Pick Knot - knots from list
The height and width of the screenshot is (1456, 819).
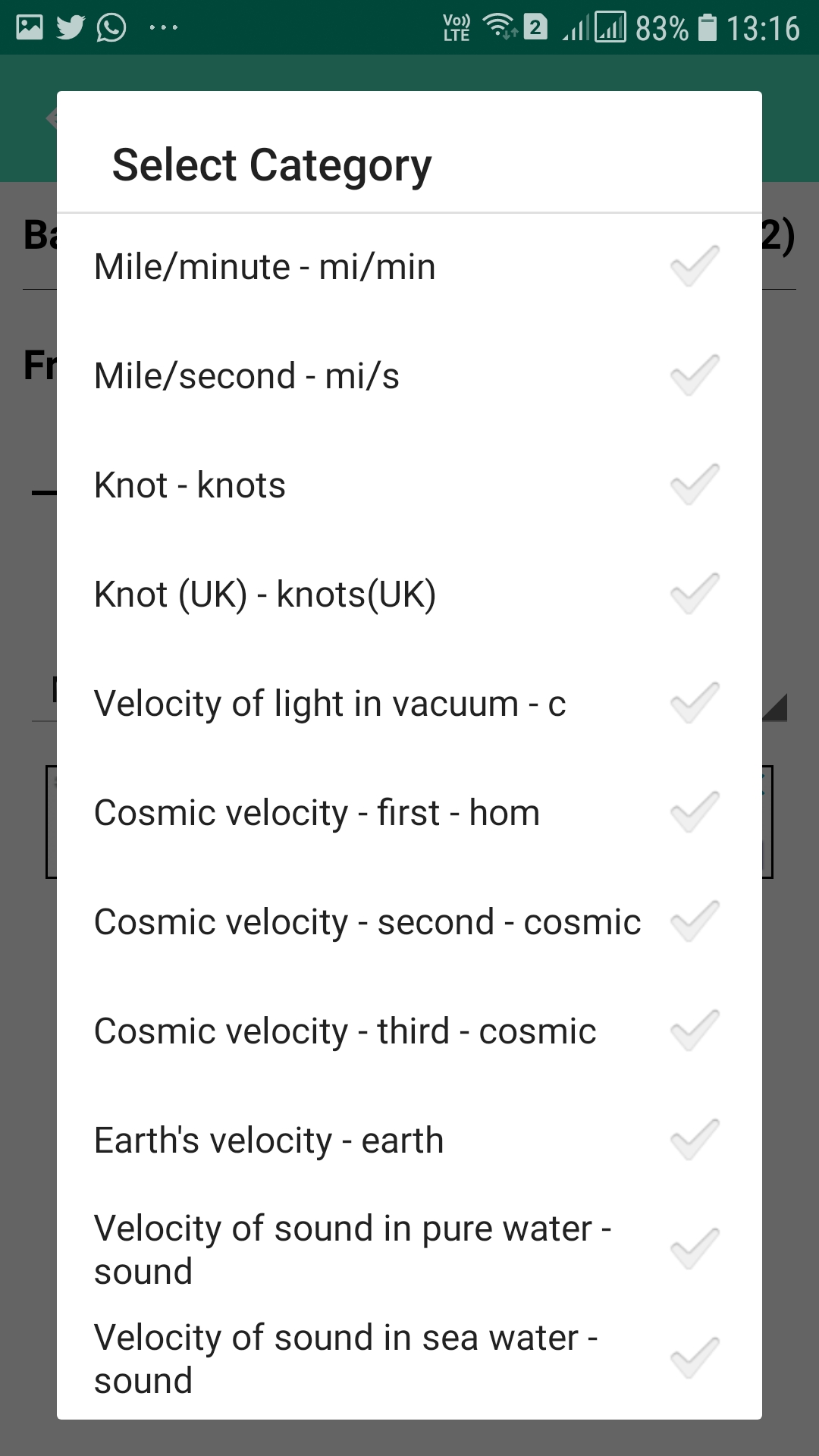409,485
